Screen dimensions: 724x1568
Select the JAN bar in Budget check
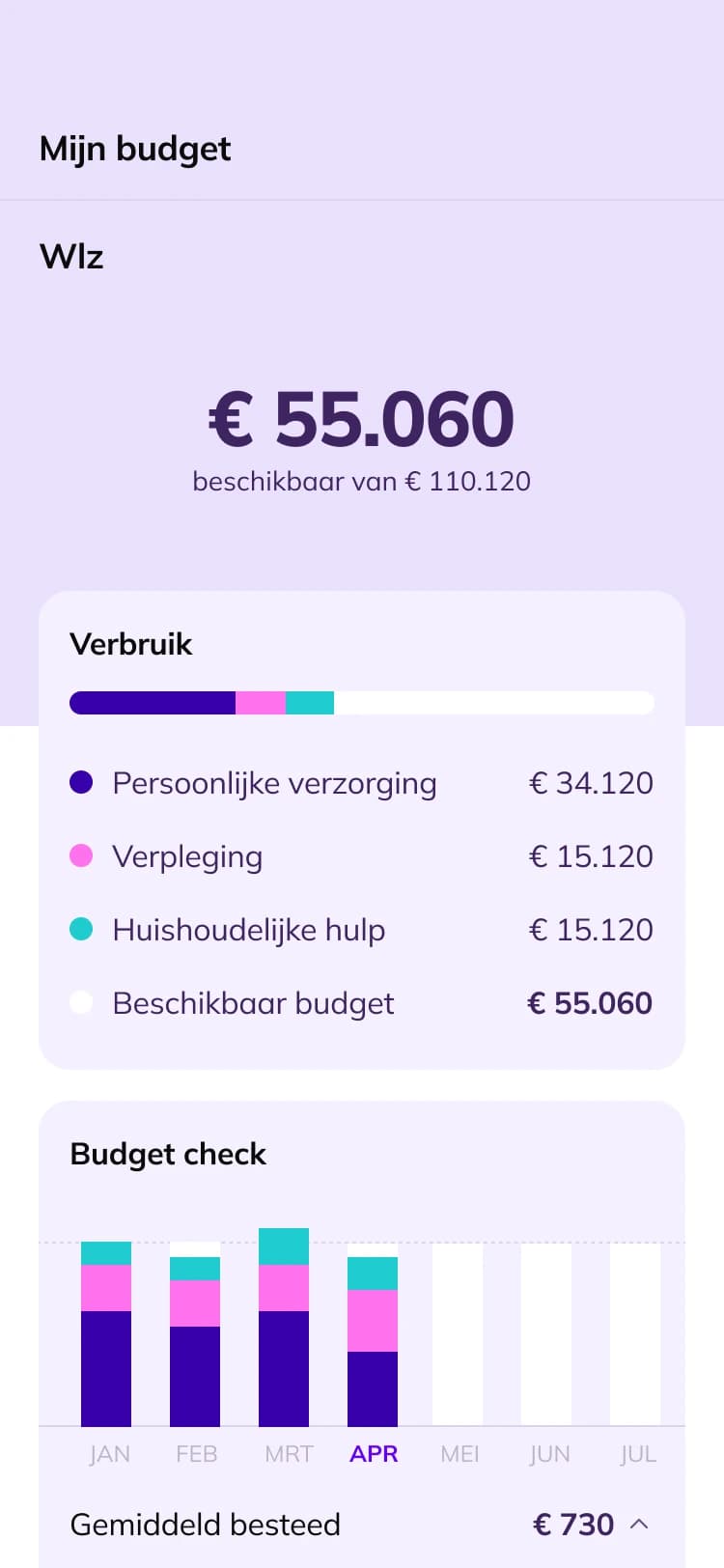(106, 1334)
